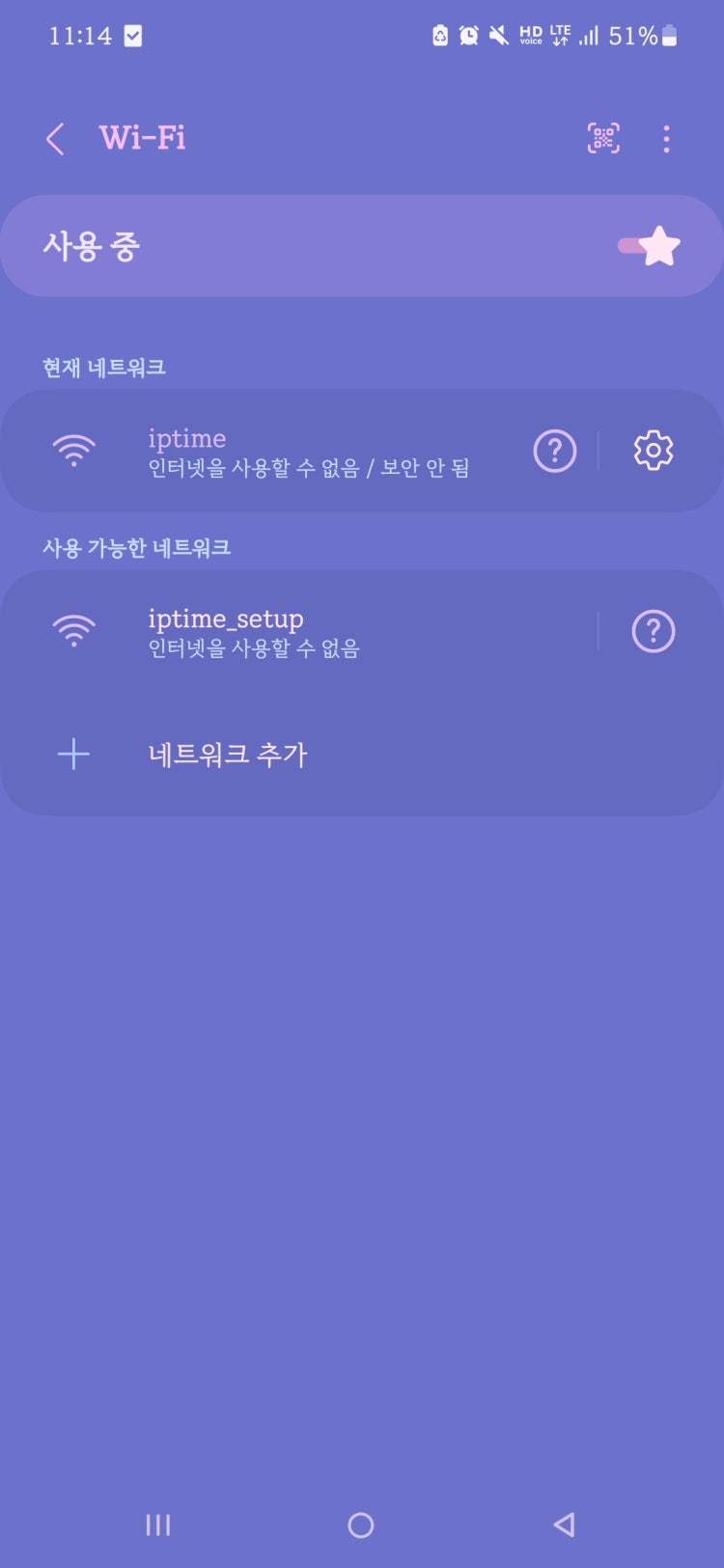Select the 현재 네트워크 section header

coord(103,368)
